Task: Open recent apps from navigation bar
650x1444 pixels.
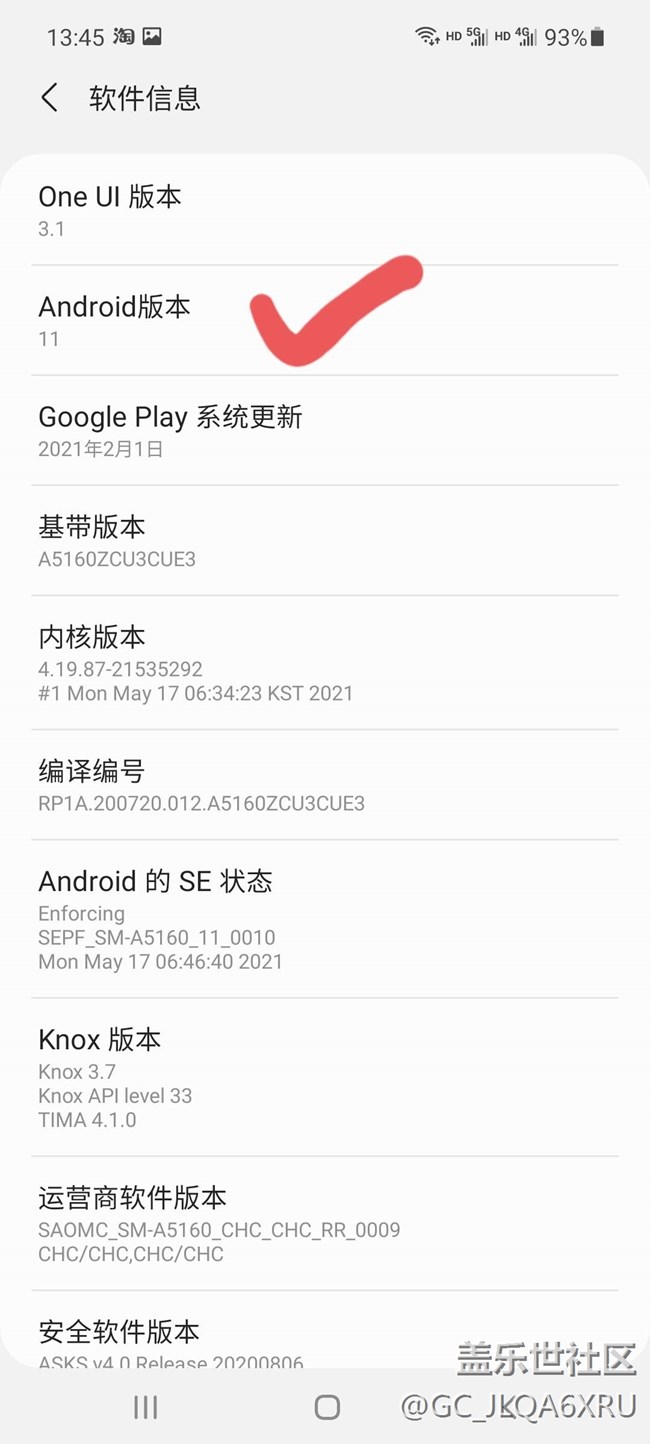Action: (x=146, y=1407)
